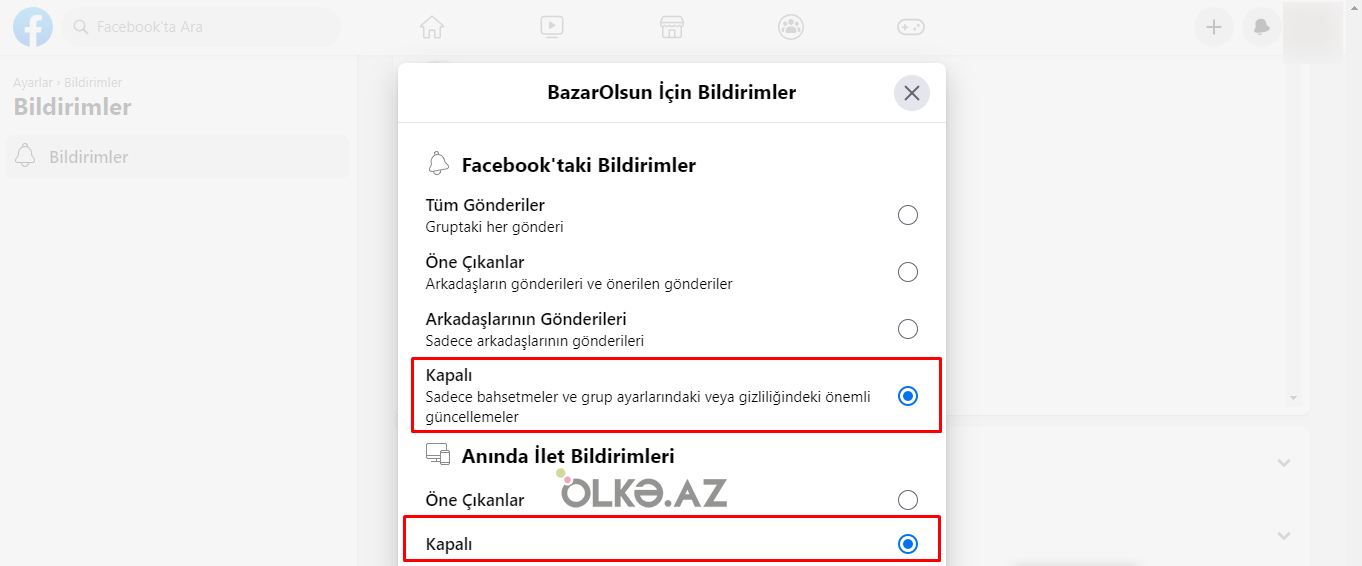Choose Arkadaşlarının Gönderileri option

pos(907,329)
